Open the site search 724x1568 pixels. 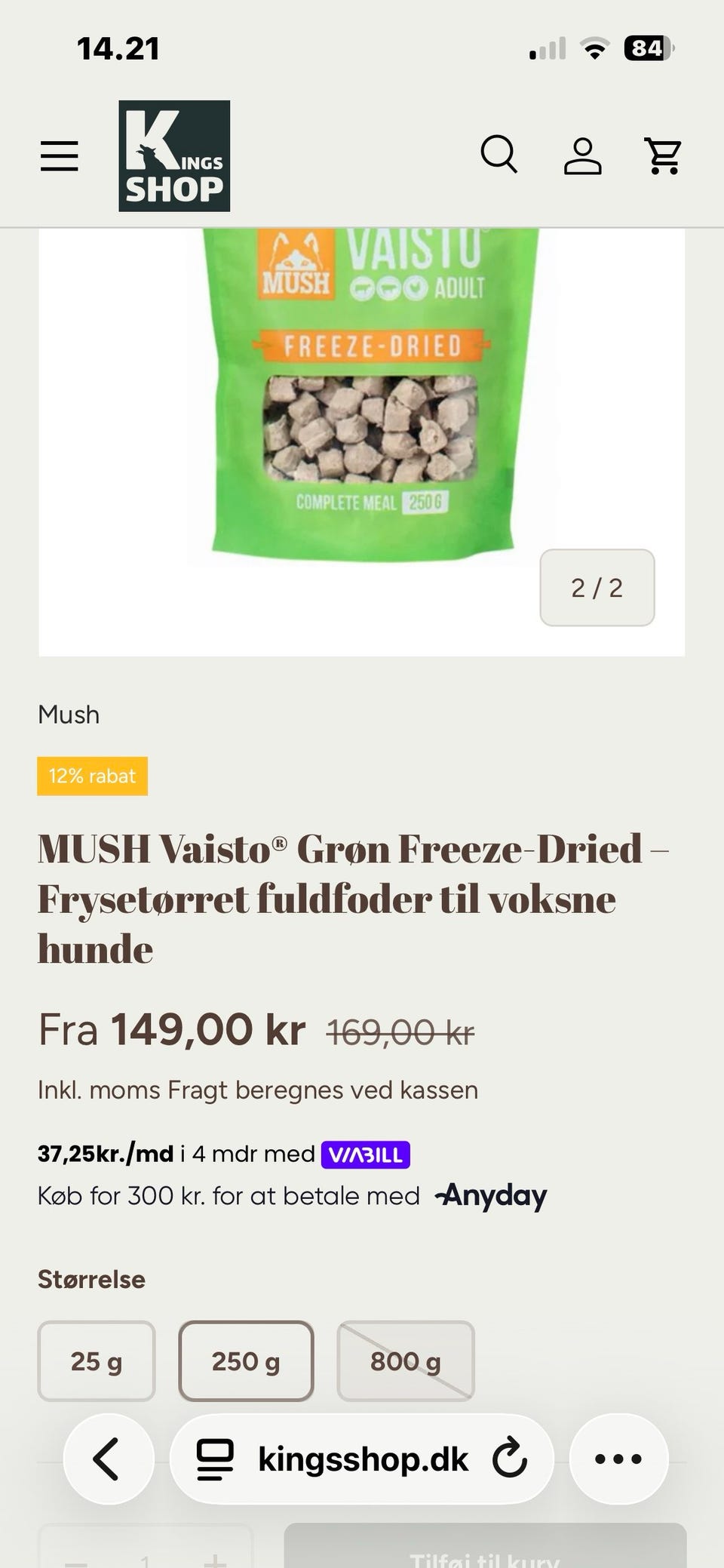499,155
